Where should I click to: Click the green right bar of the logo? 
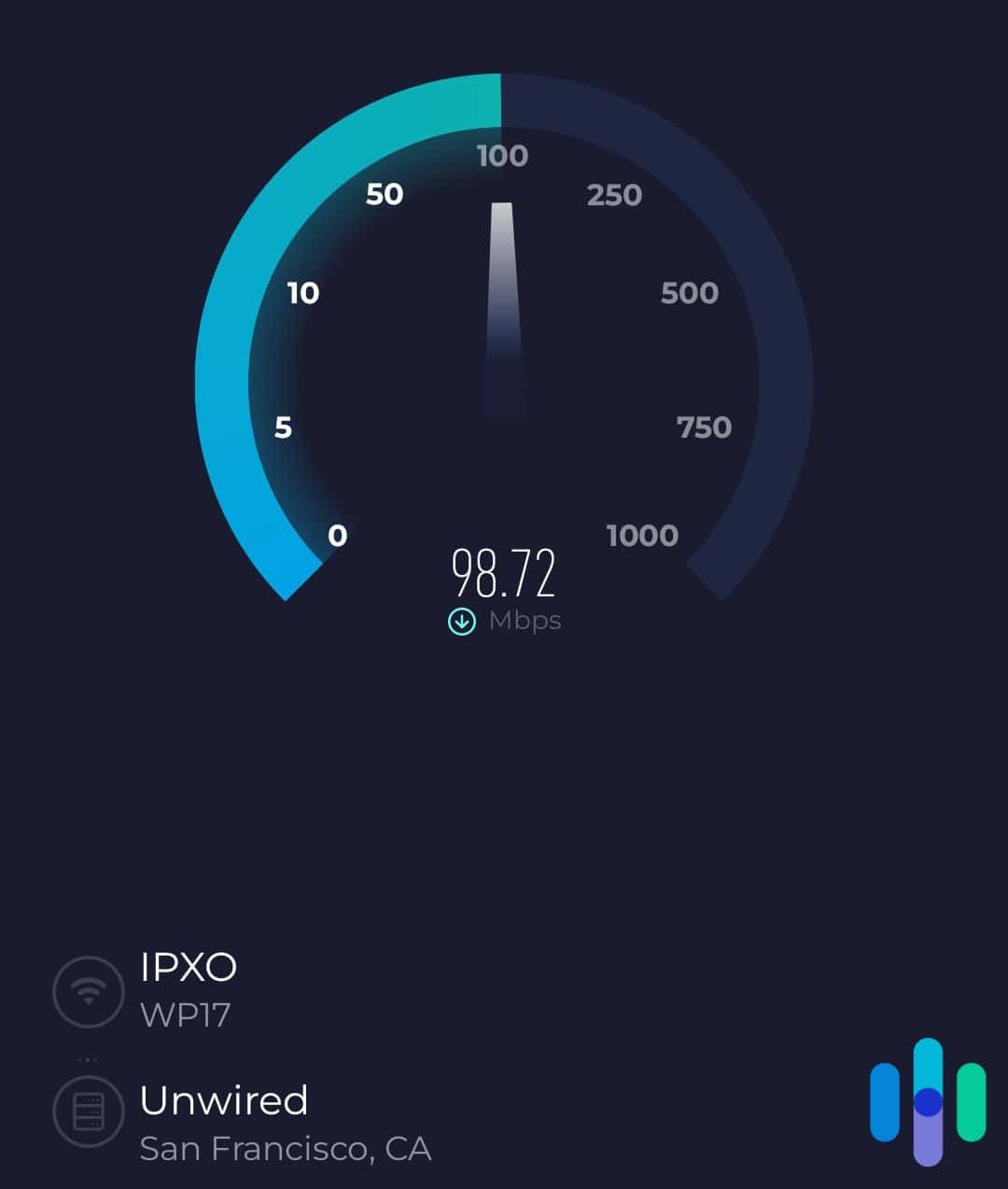[x=972, y=1101]
